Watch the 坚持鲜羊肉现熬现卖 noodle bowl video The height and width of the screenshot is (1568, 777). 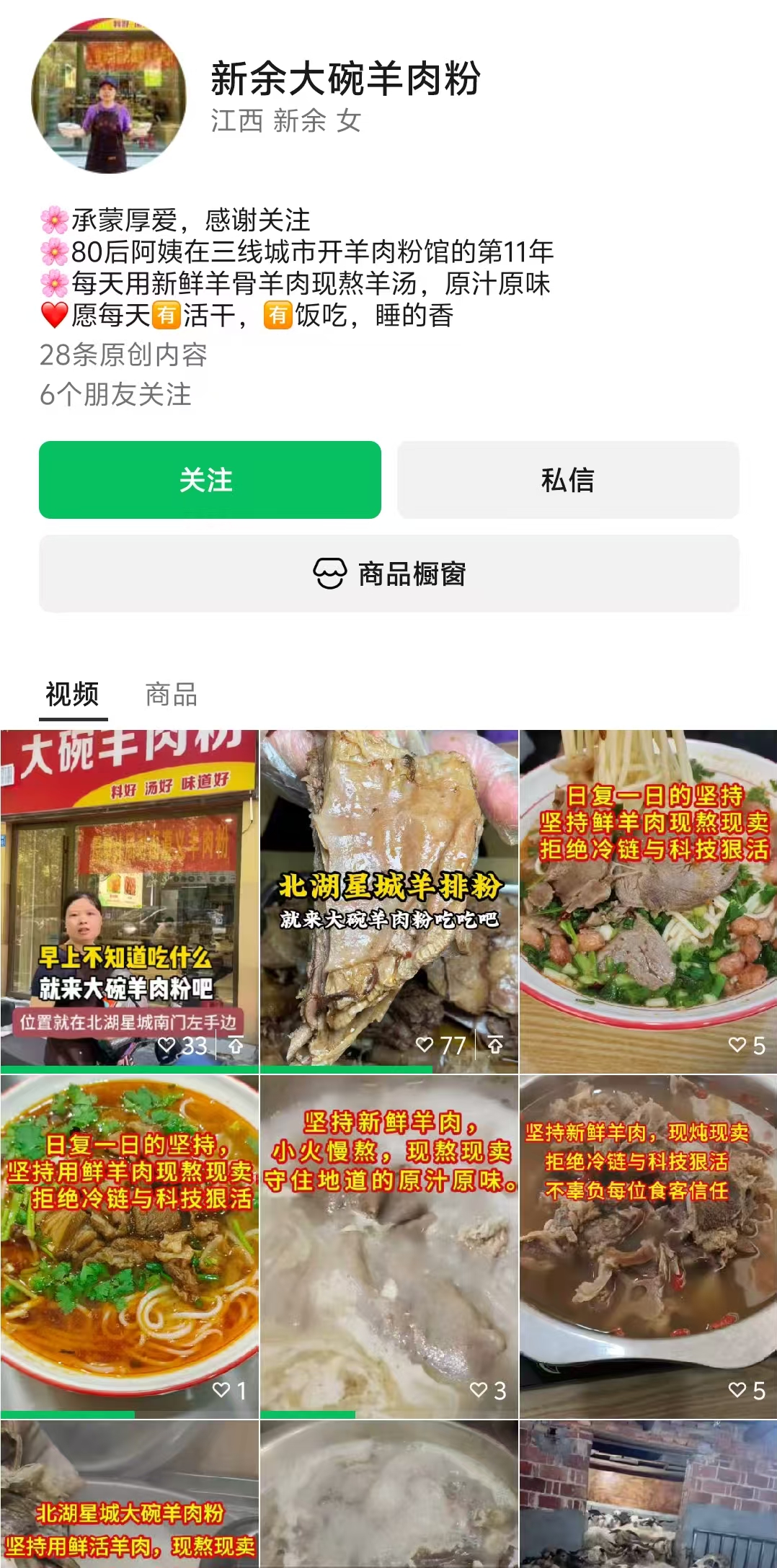click(x=648, y=901)
